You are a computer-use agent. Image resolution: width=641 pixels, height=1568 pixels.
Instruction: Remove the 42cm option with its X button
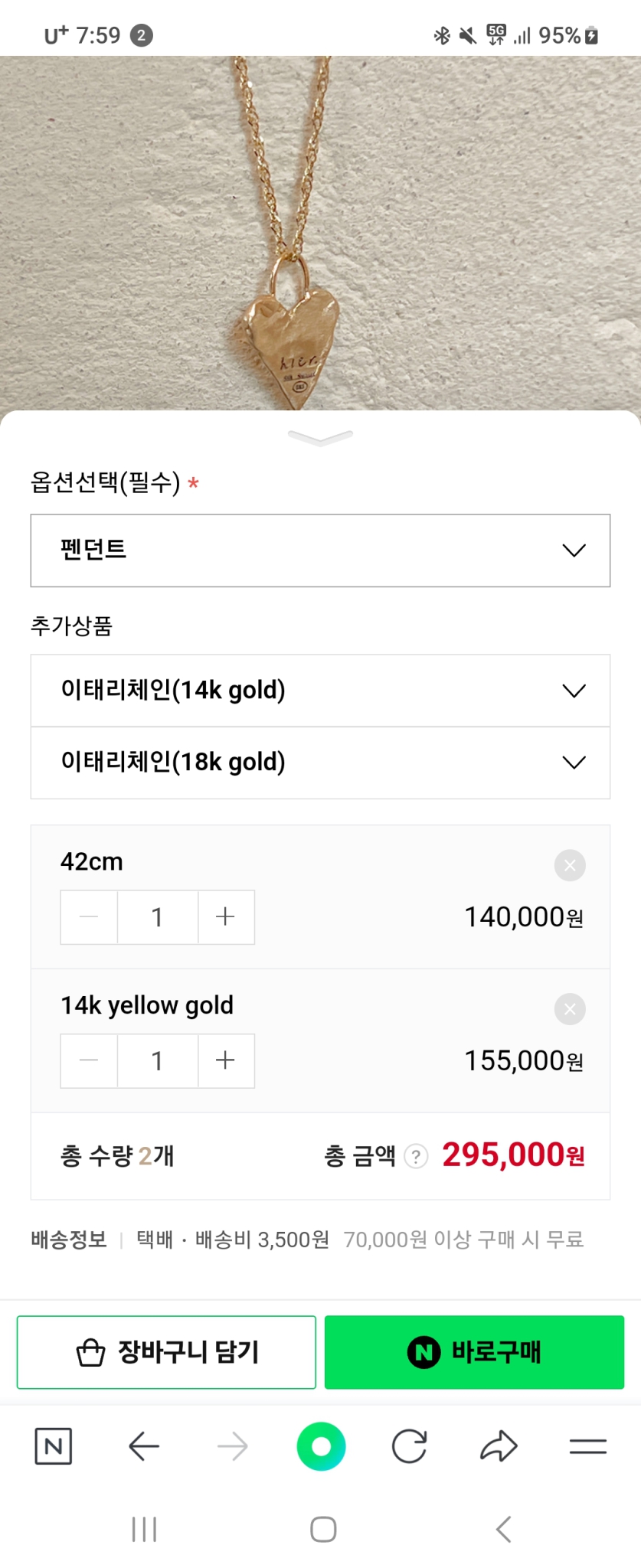click(x=569, y=865)
